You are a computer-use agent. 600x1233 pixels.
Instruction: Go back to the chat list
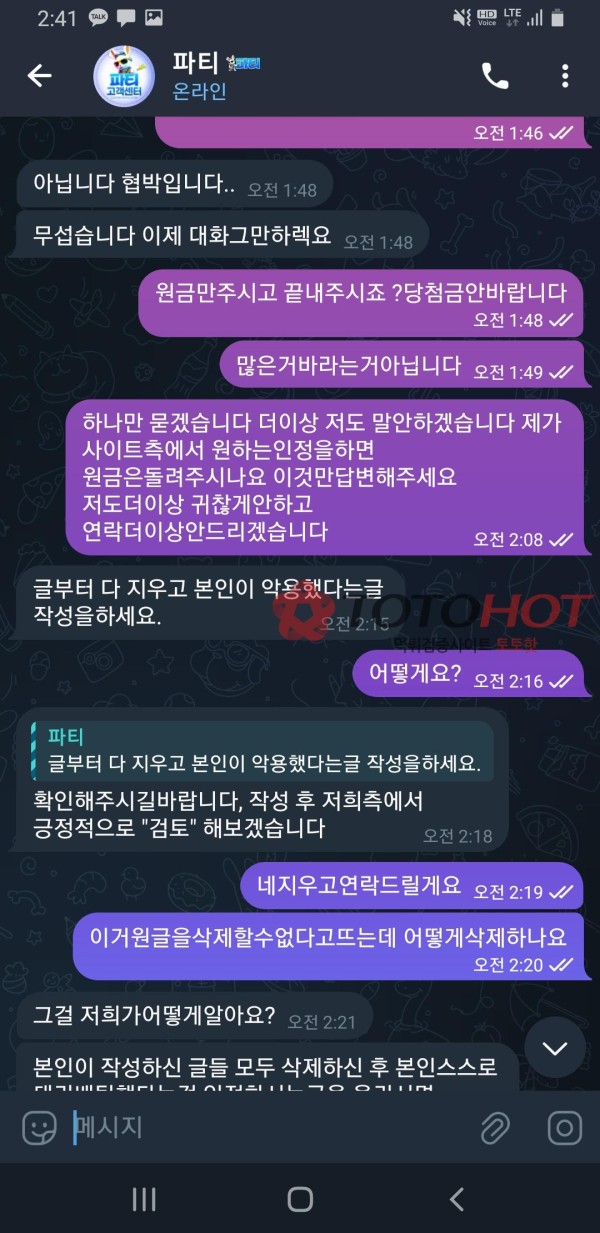[39, 76]
